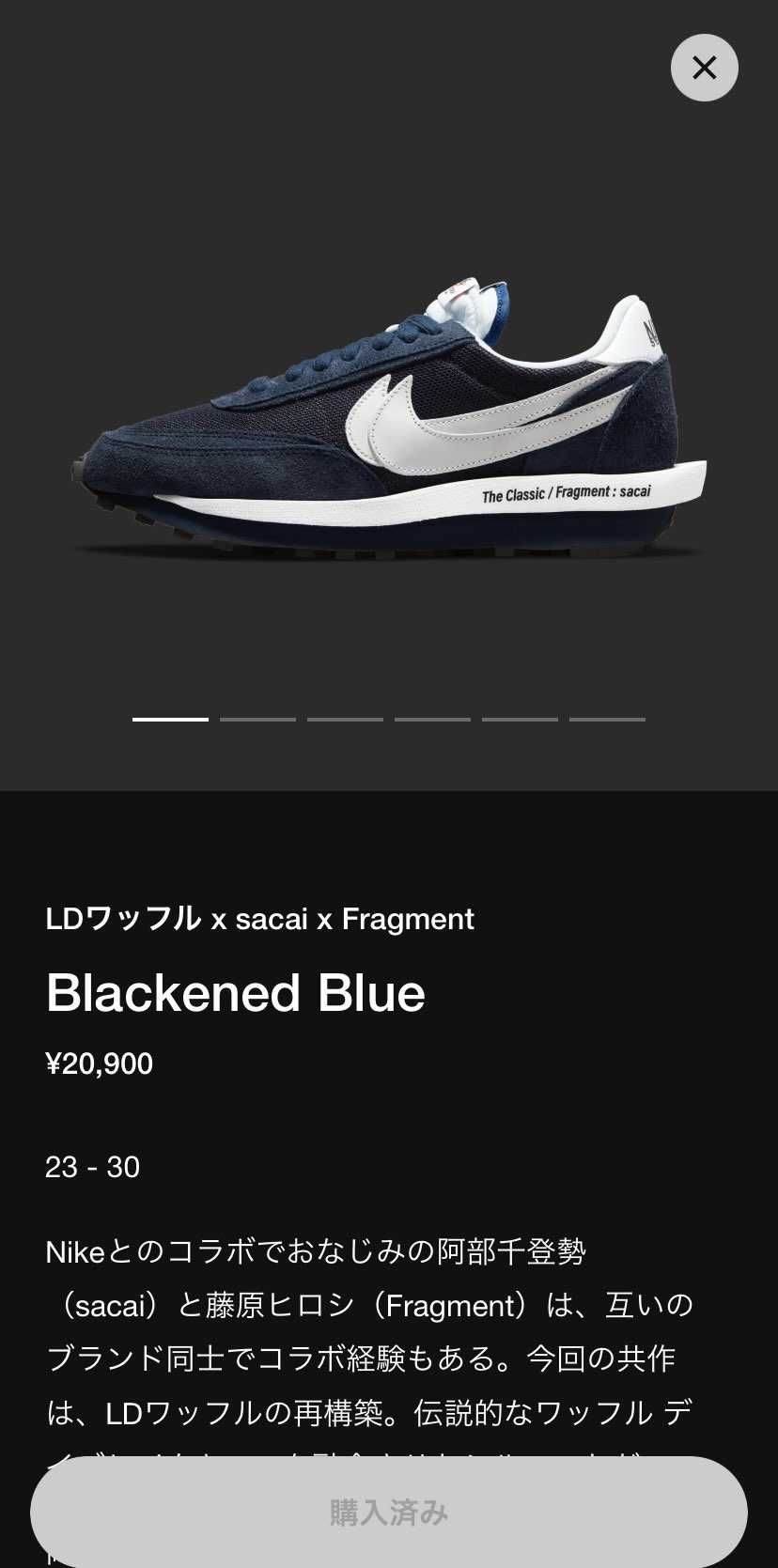Jump to the second product photo indicator
Image resolution: width=778 pixels, height=1568 pixels.
pos(258,718)
